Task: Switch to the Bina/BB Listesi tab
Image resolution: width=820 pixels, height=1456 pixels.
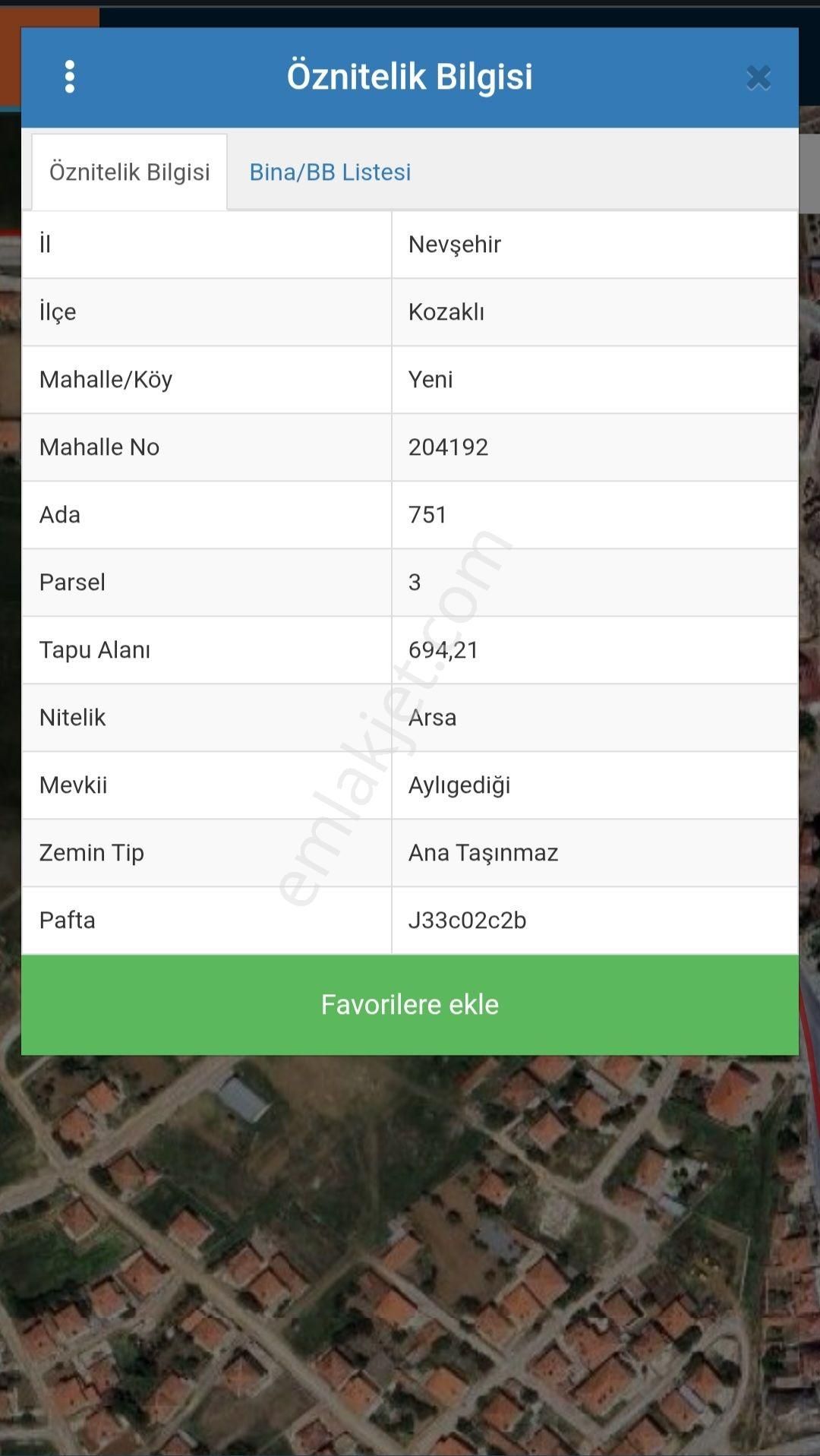Action: [x=330, y=172]
